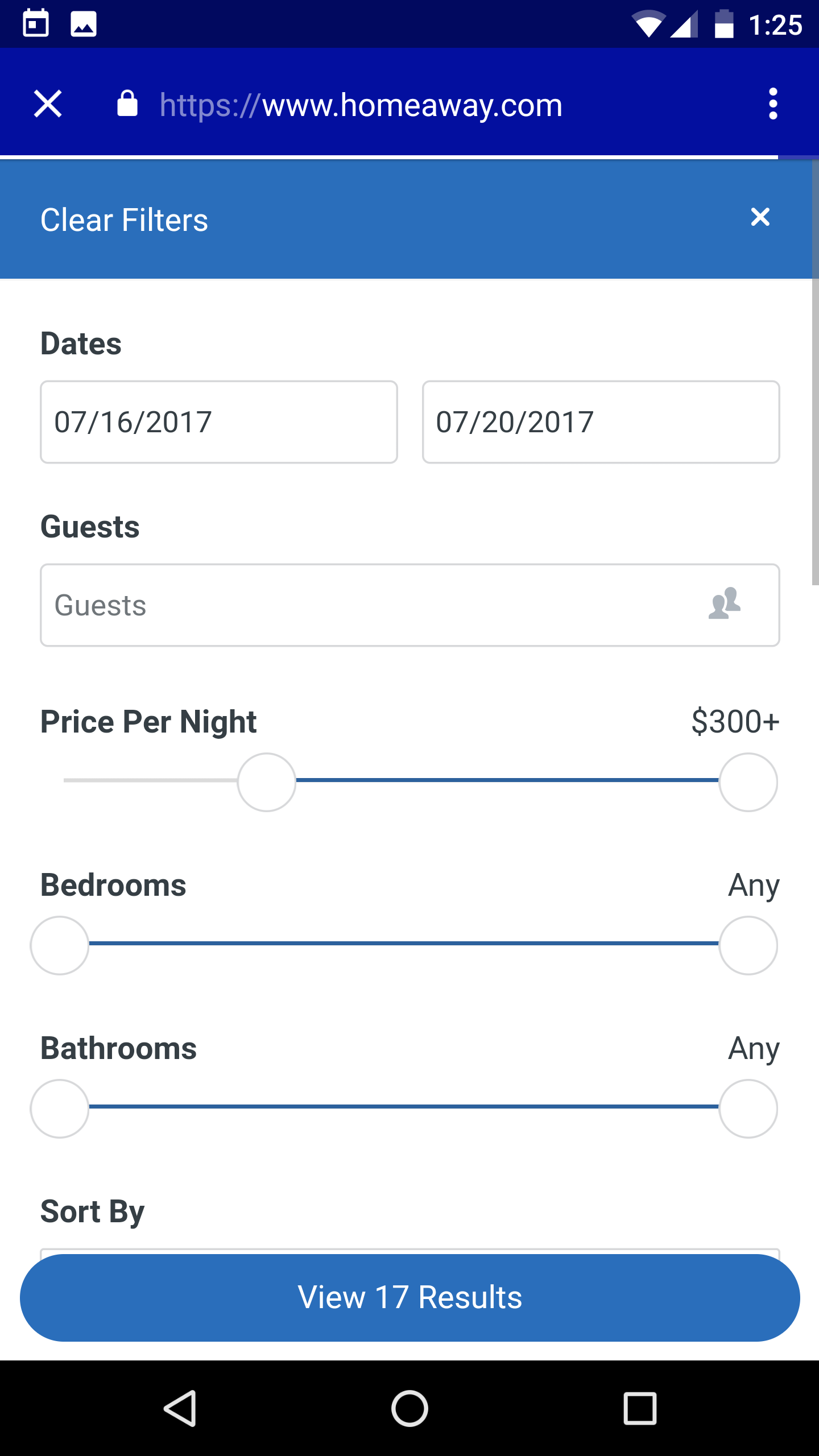This screenshot has width=819, height=1456.
Task: Tap the minimum Price Per Night handle
Action: pos(267,782)
